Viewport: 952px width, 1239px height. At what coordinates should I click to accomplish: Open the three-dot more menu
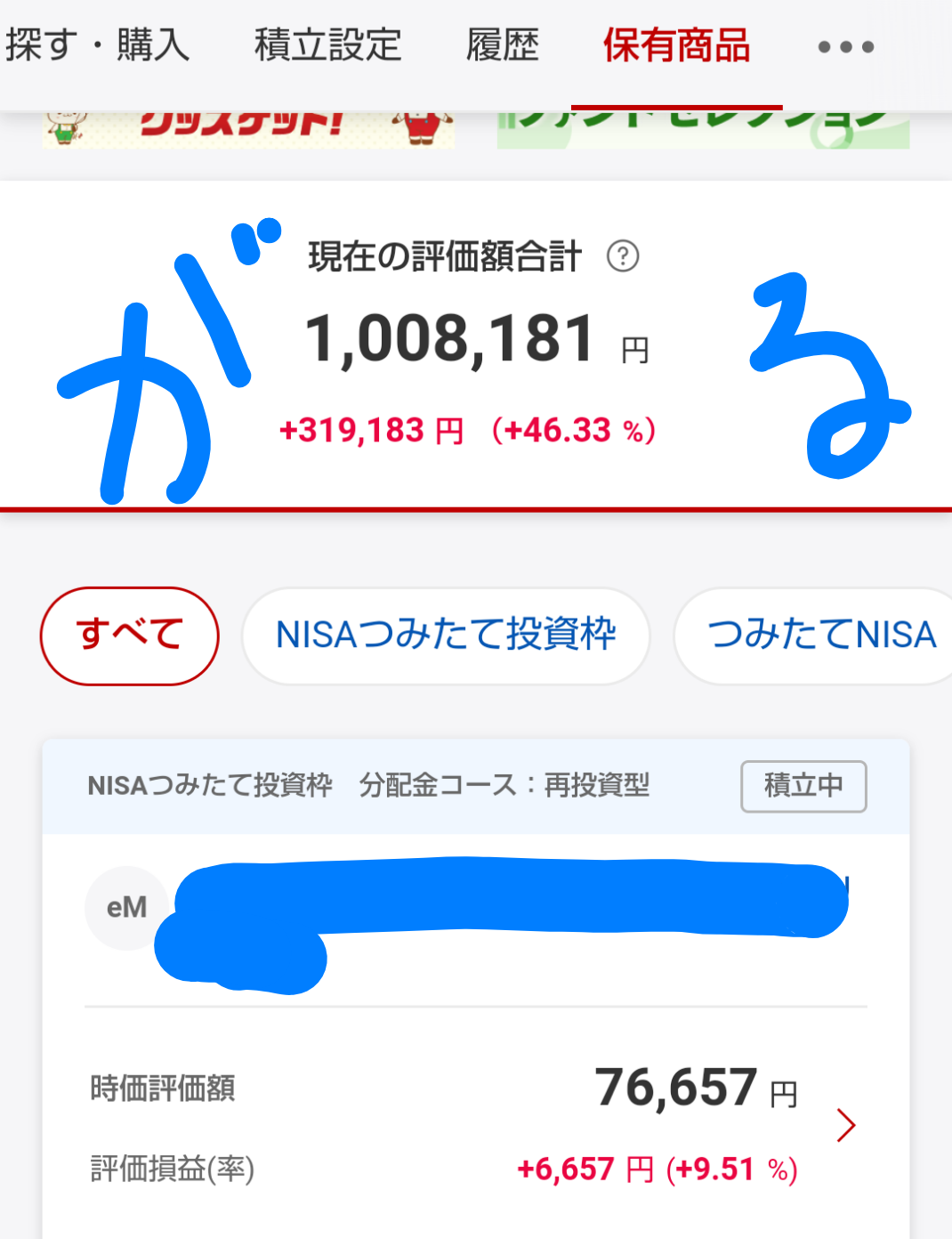click(845, 47)
